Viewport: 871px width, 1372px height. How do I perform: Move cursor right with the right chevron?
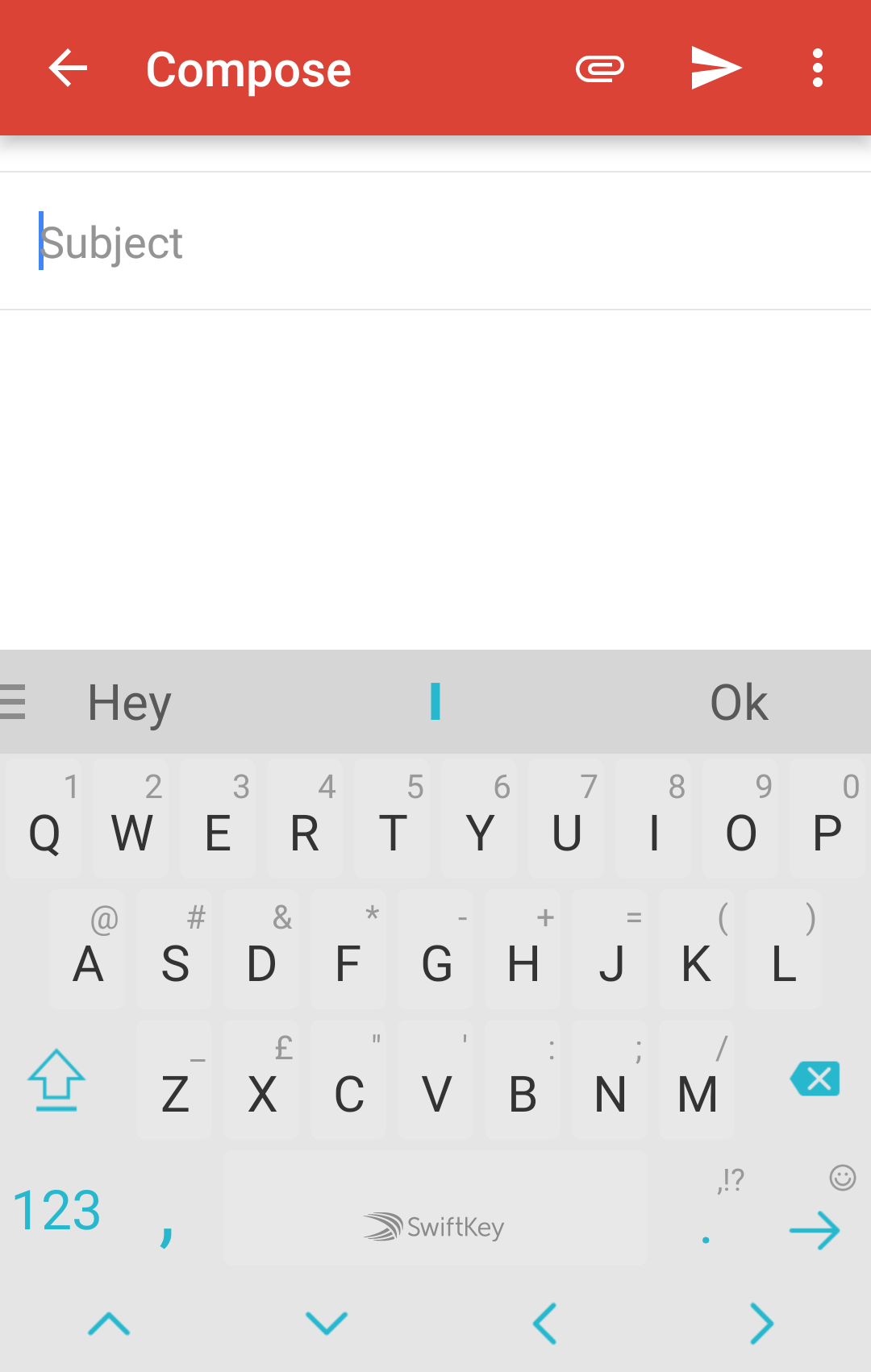tap(762, 1324)
